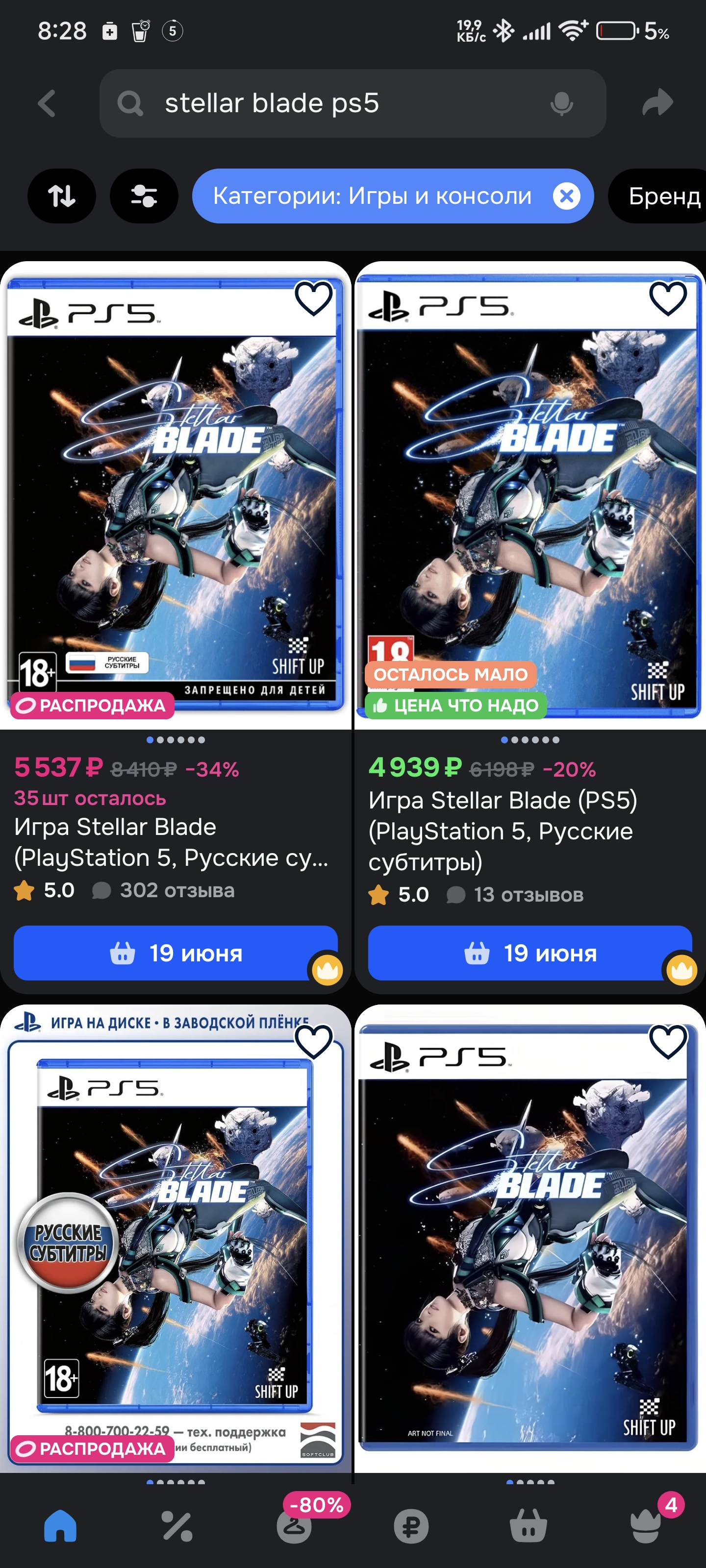Add the 4 939 ₽ game to cart
706x1568 pixels.
pos(530,953)
